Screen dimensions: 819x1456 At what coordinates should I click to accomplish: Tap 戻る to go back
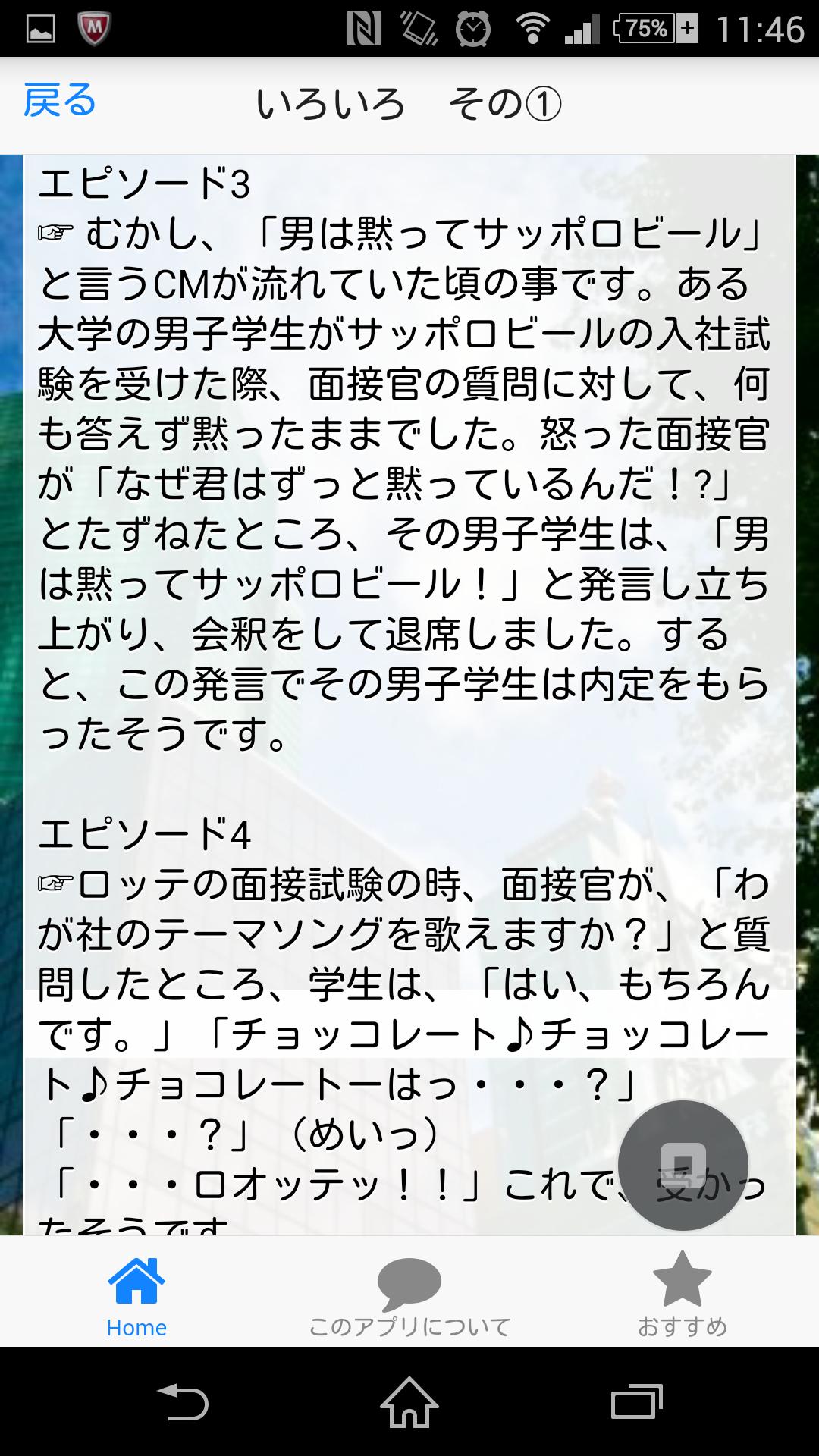coord(59,102)
